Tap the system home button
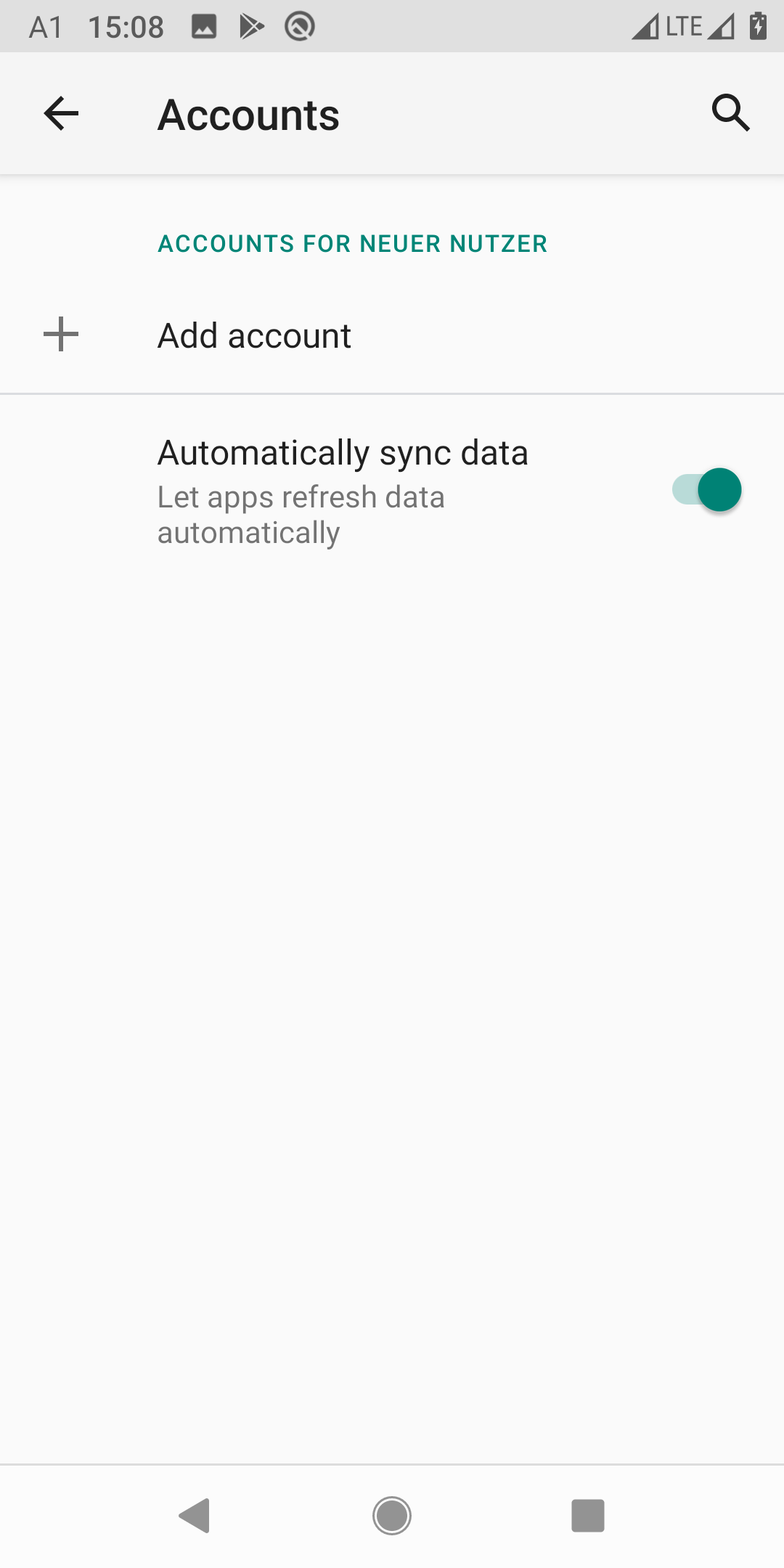Image resolution: width=784 pixels, height=1568 pixels. (x=392, y=1516)
